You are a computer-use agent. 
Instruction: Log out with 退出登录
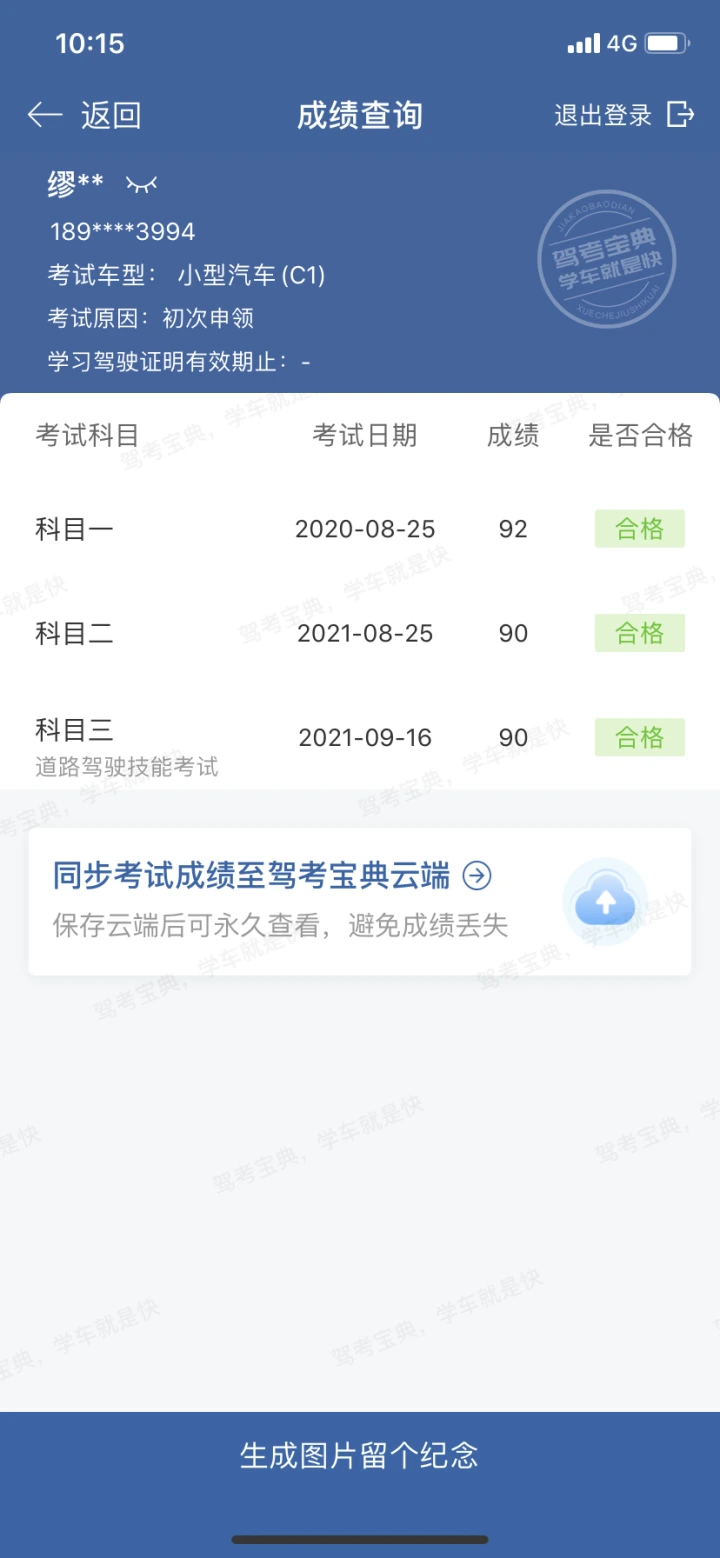[624, 115]
